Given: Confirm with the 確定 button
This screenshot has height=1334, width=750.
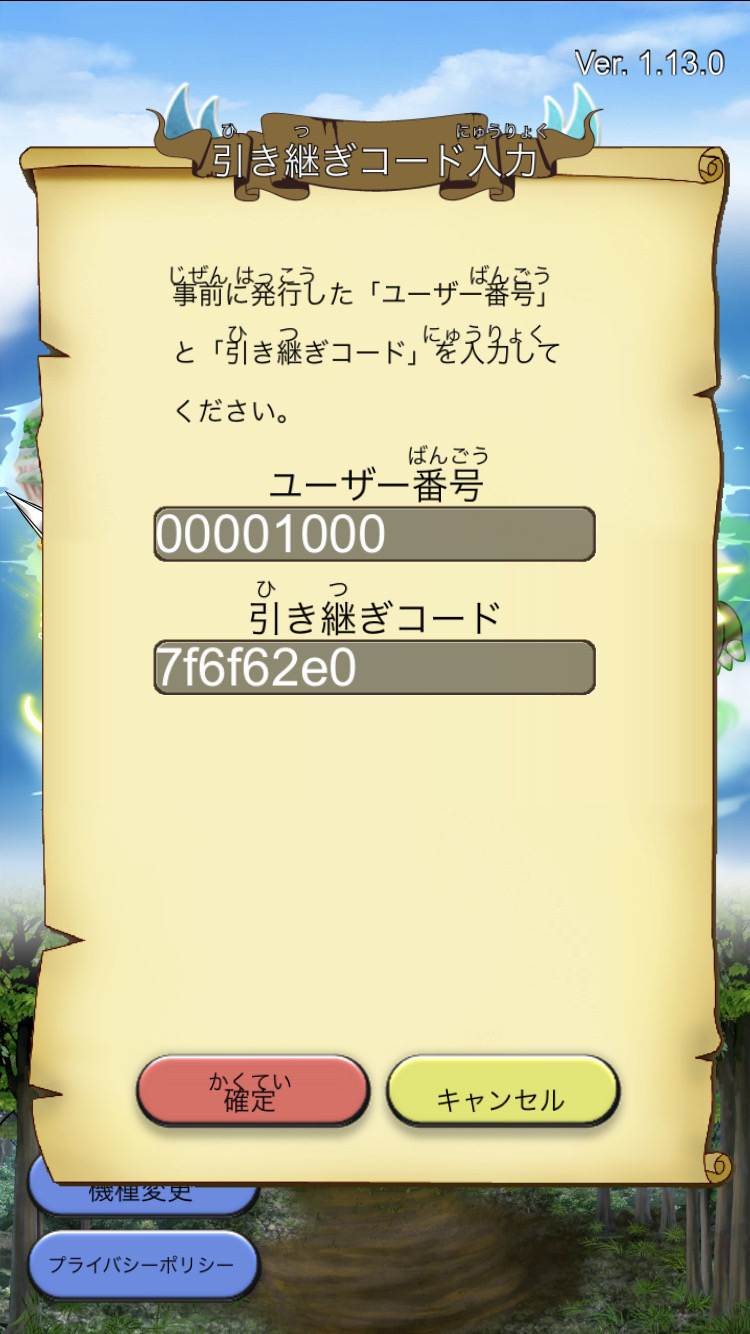Looking at the screenshot, I should pos(252,1091).
